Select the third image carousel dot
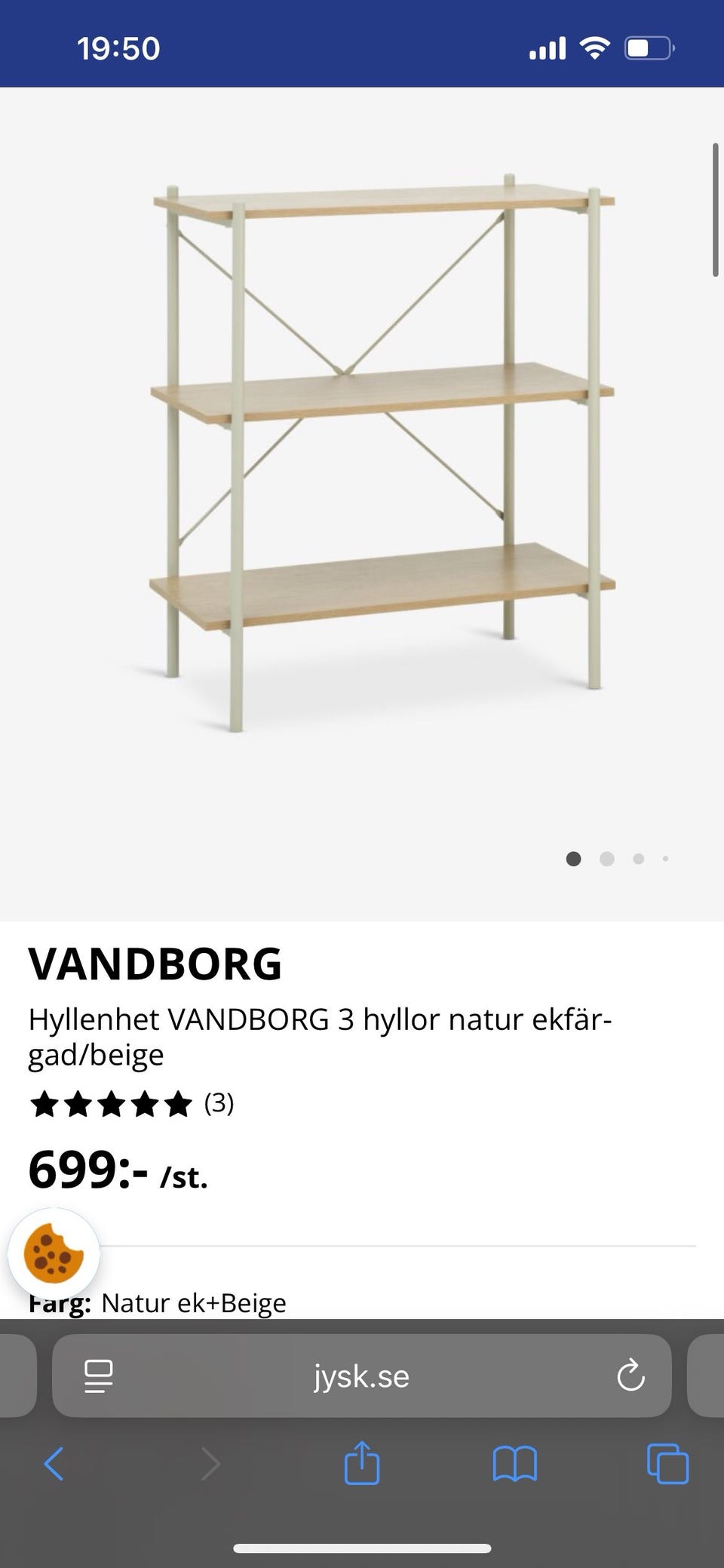 point(639,859)
